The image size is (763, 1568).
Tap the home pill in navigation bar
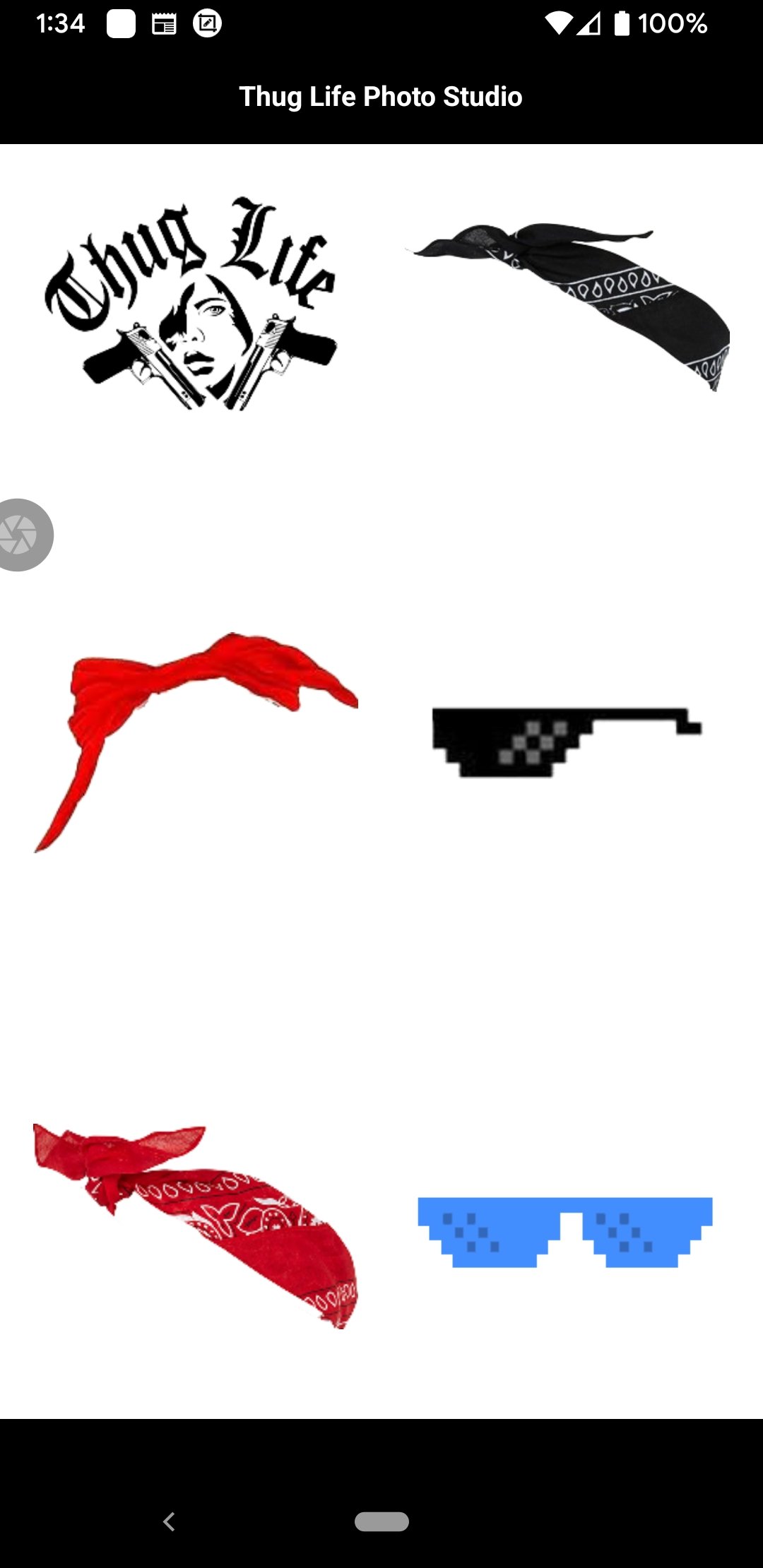tap(381, 1521)
